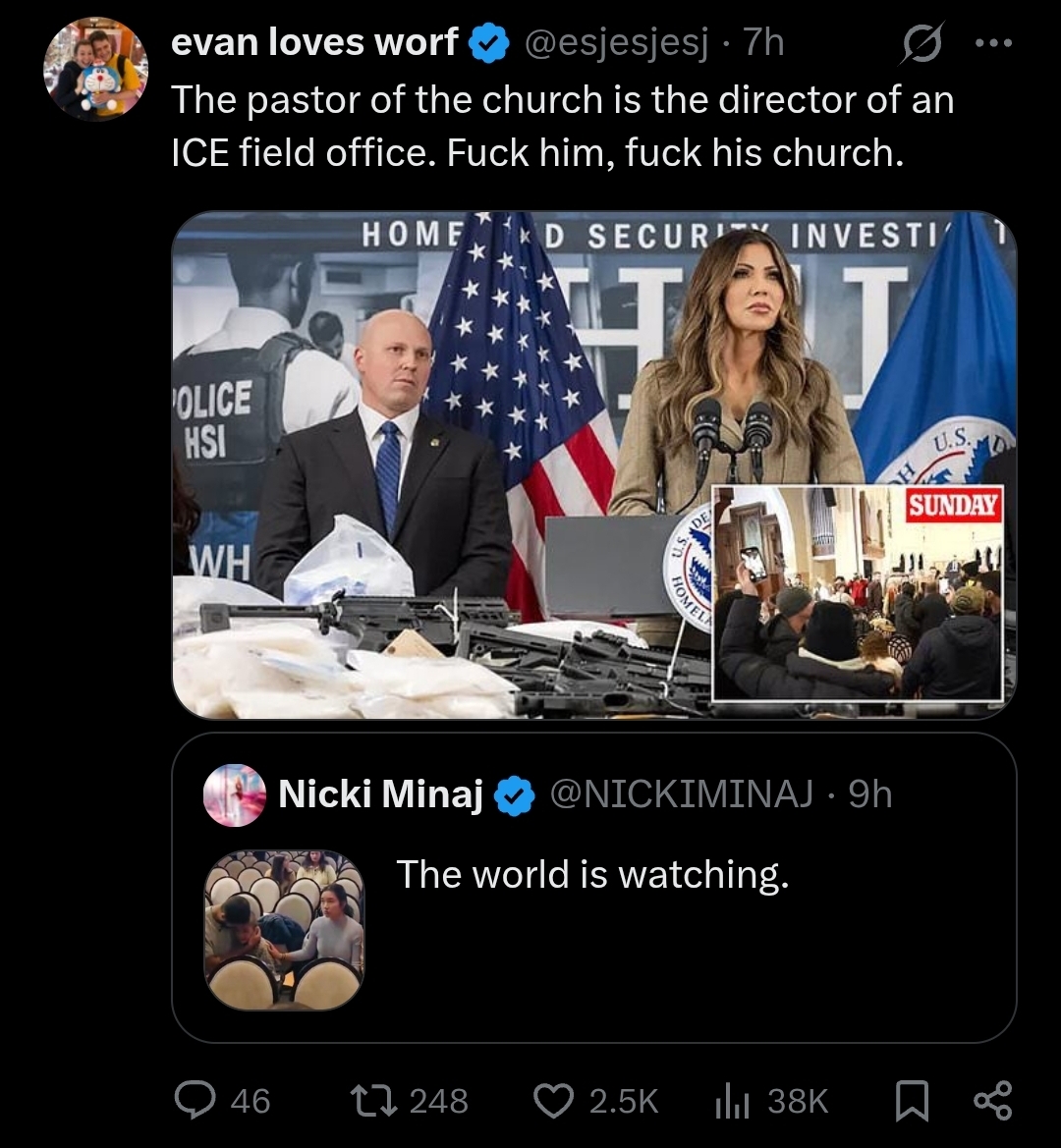Bookmark this tweet
Screen dimensions: 1061x1148
pyautogui.click(x=913, y=1101)
